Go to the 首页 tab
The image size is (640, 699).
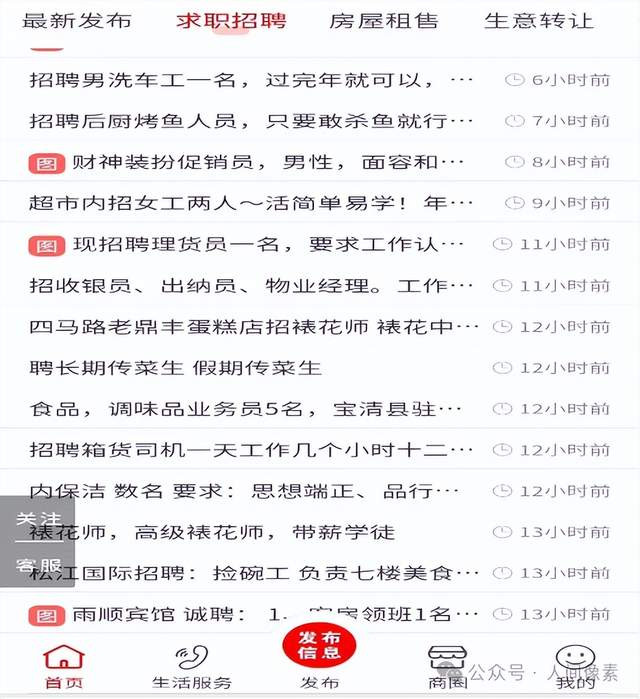point(64,666)
